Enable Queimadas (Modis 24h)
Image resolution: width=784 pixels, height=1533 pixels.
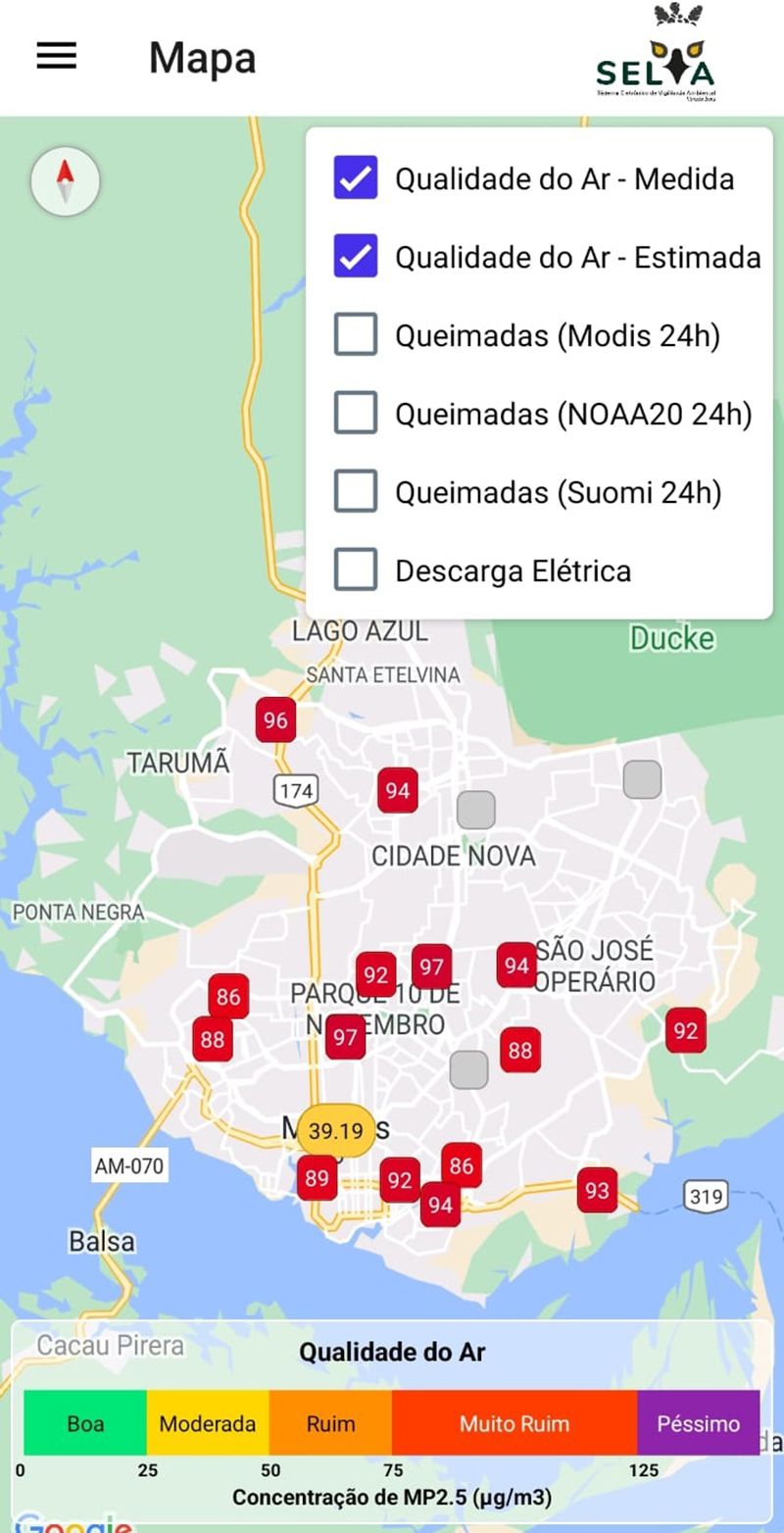point(356,334)
